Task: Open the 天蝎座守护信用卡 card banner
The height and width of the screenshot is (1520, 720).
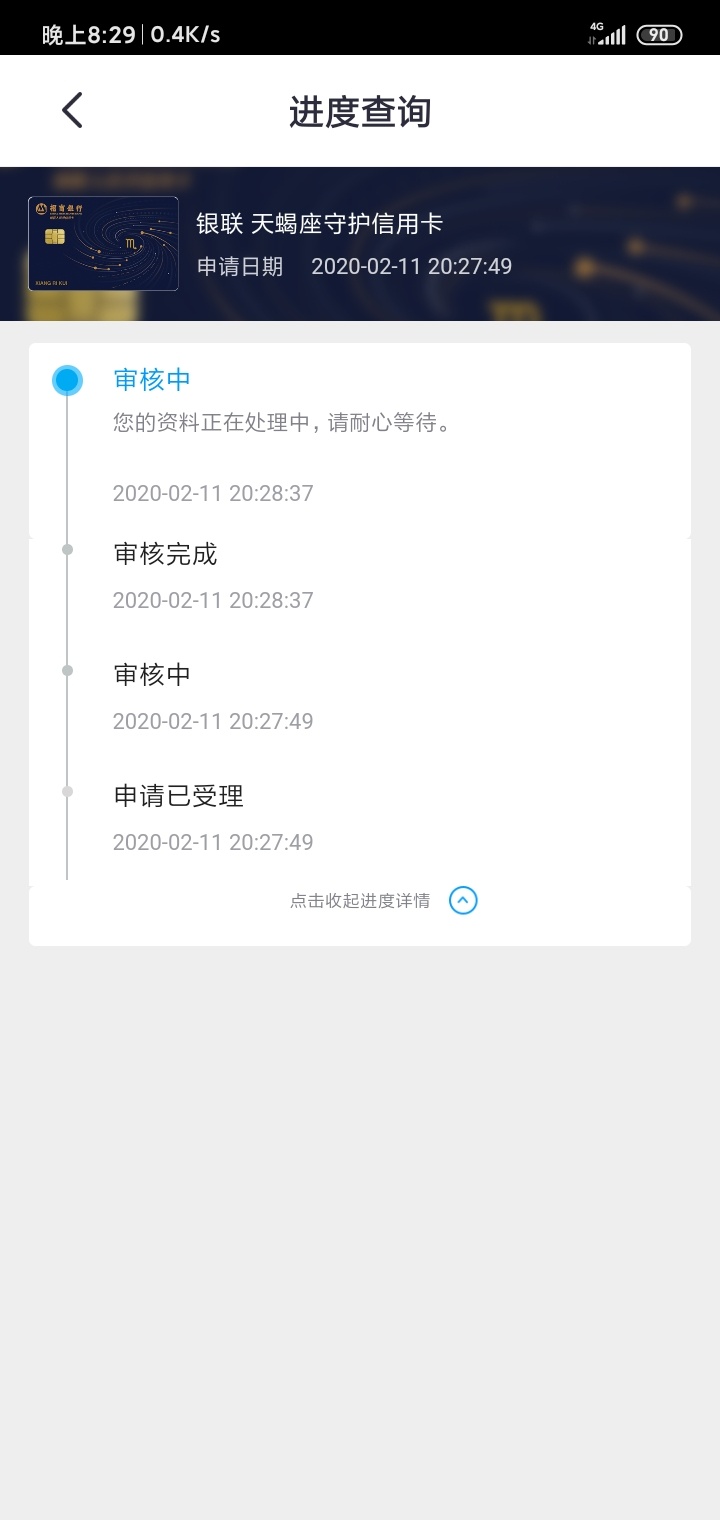Action: pyautogui.click(x=360, y=244)
